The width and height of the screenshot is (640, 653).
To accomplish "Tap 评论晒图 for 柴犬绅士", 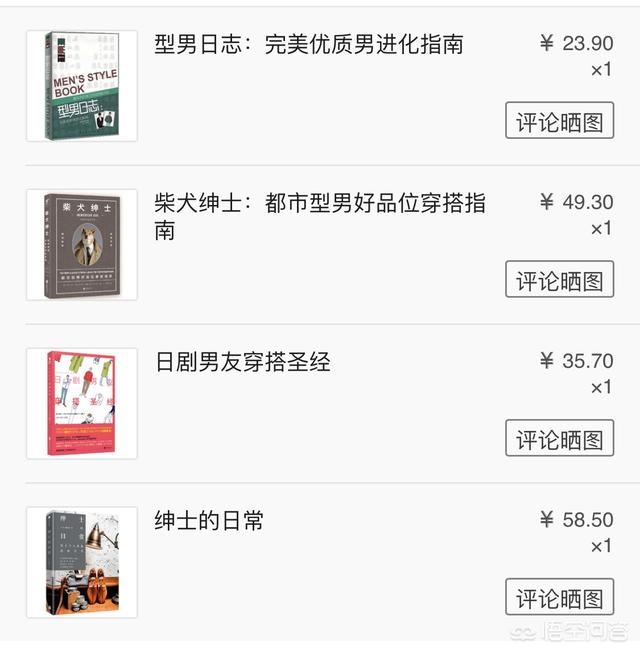I will [559, 280].
